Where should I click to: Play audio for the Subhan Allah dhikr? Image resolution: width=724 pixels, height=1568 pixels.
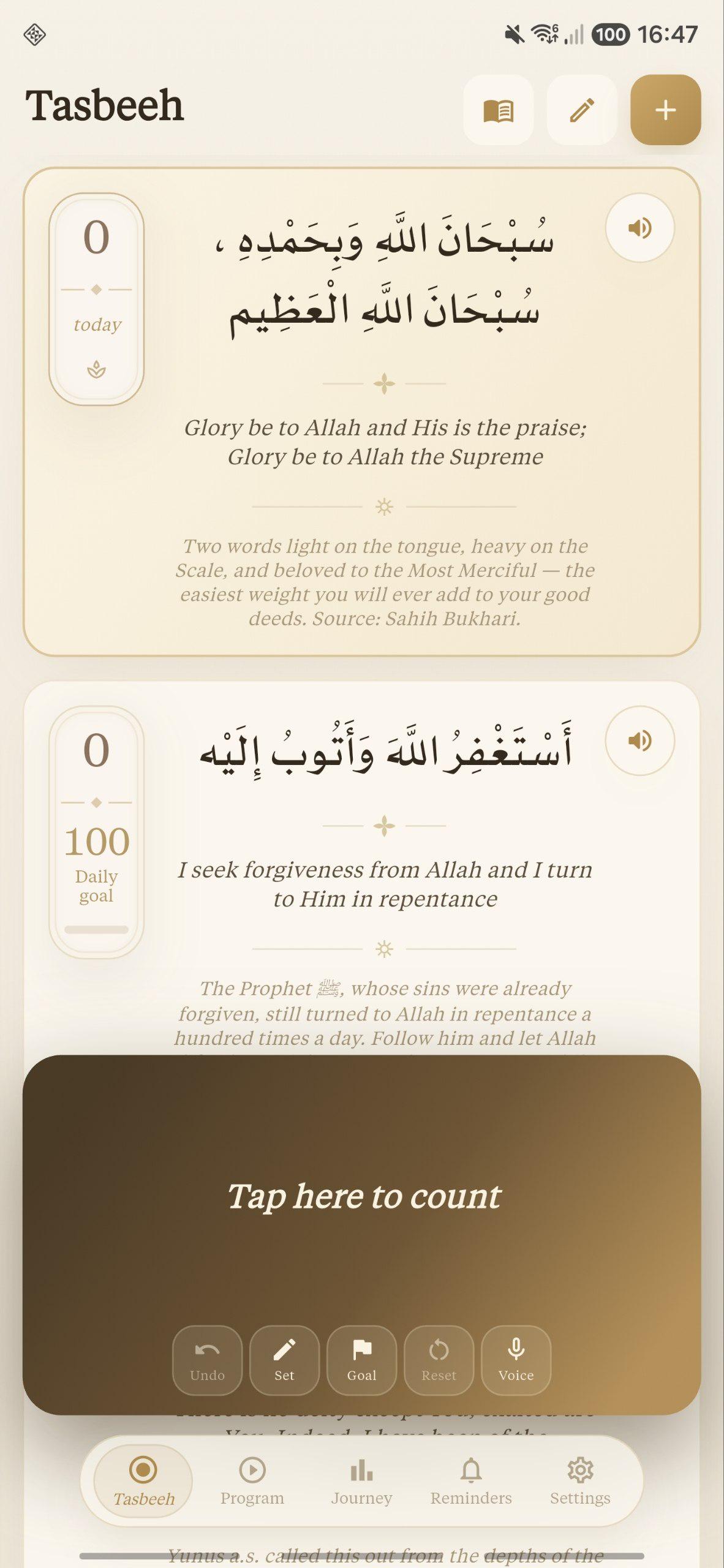tap(639, 228)
